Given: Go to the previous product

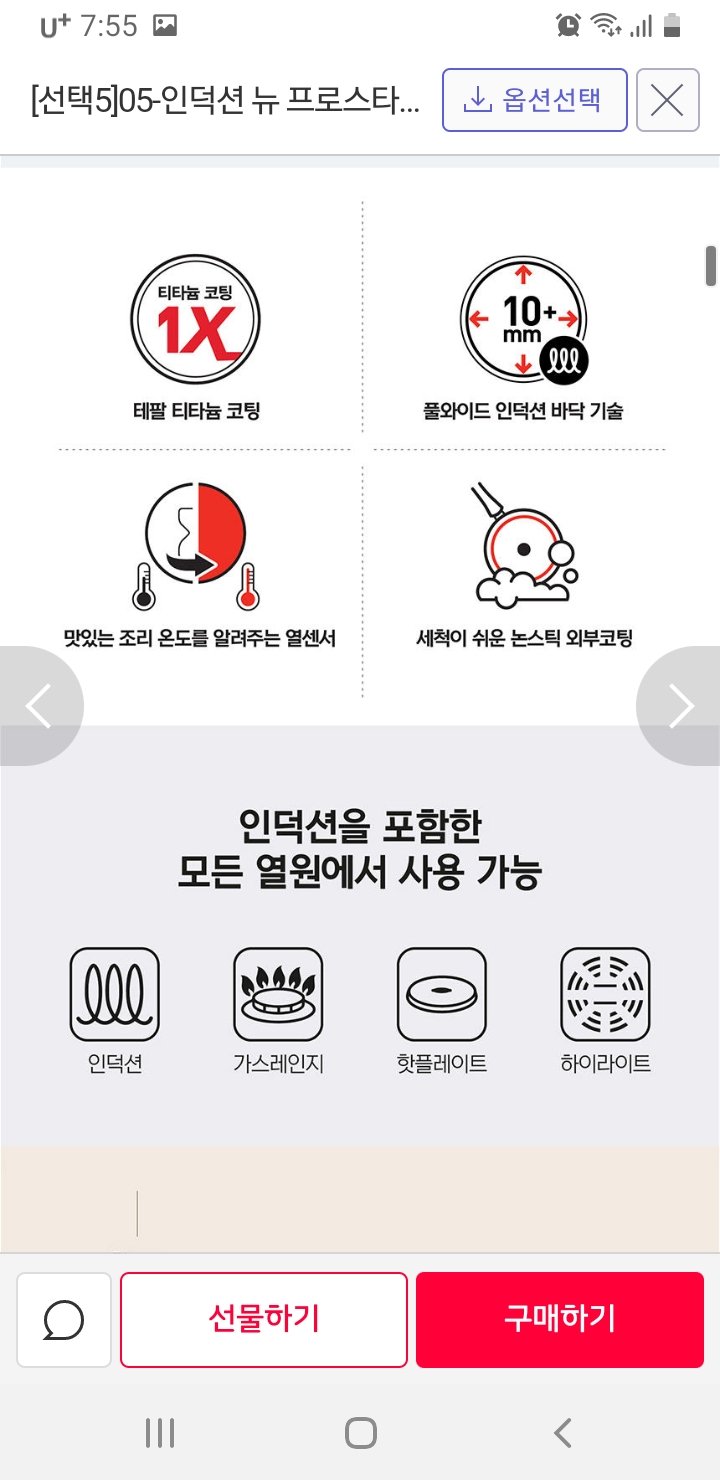Looking at the screenshot, I should tap(38, 706).
